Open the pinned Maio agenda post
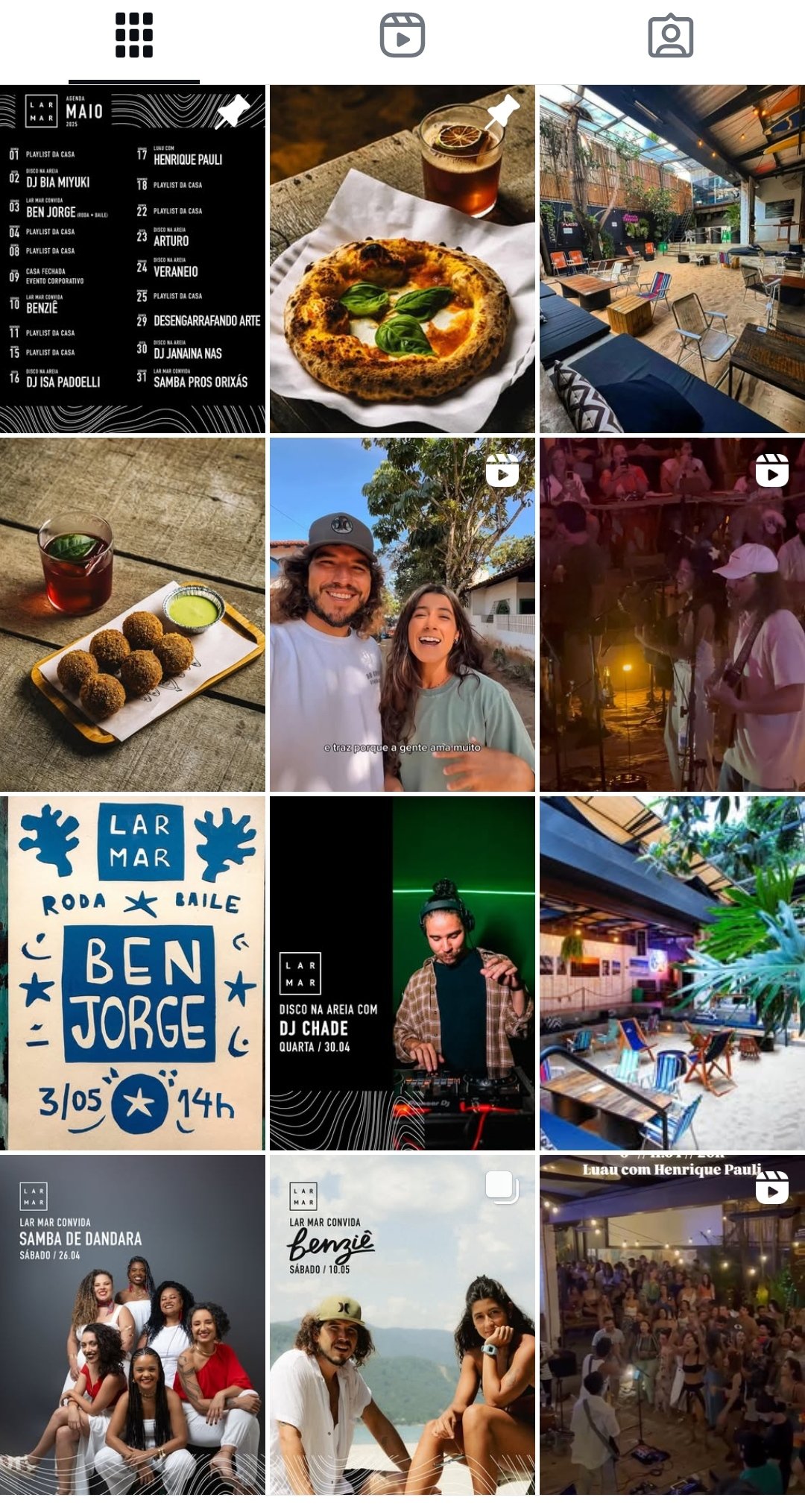This screenshot has width=805, height=1512. 133,259
